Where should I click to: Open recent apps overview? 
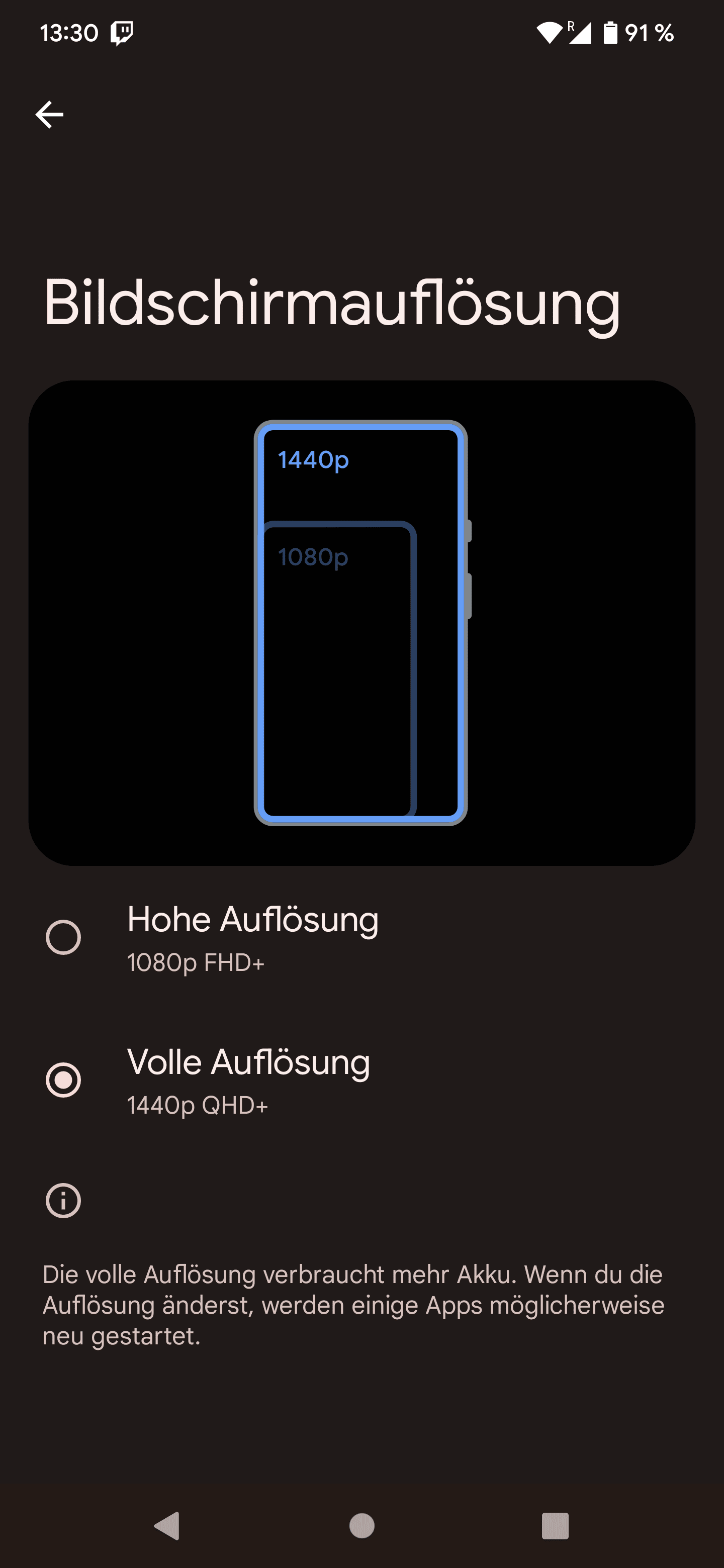point(555,1525)
